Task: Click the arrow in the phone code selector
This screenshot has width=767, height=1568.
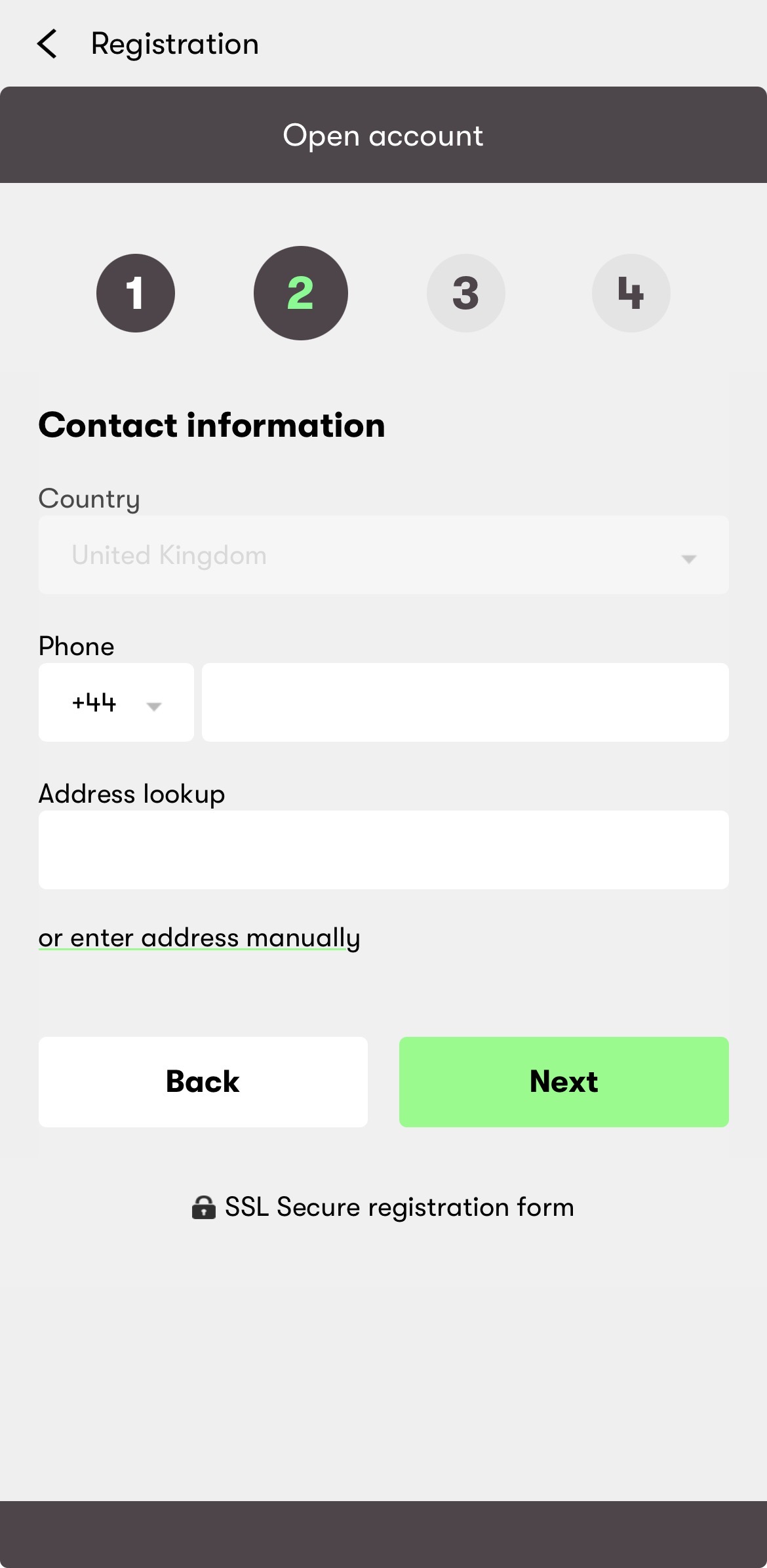Action: (x=155, y=707)
